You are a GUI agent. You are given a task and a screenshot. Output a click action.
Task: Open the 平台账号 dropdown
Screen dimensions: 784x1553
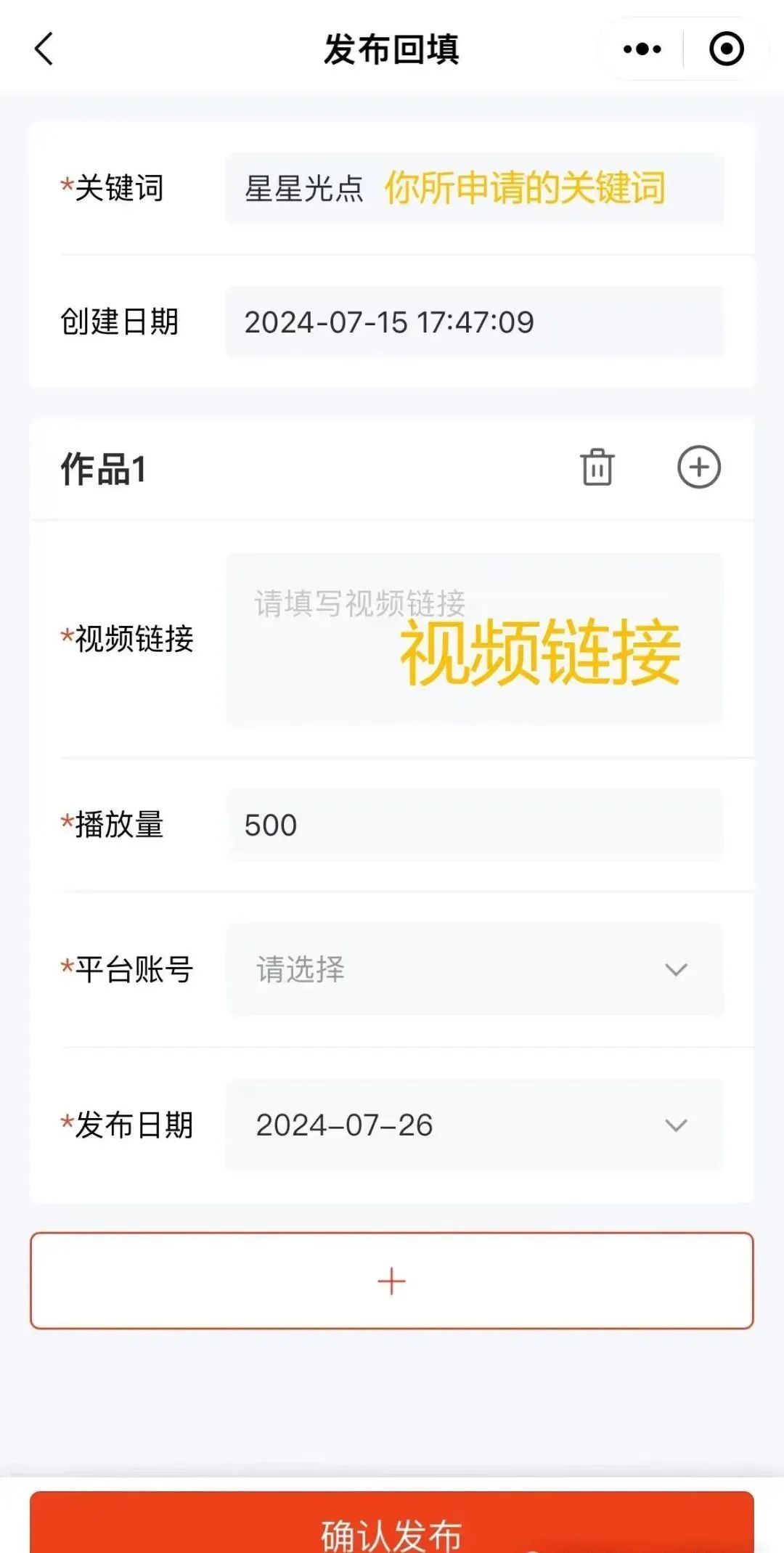coord(475,969)
